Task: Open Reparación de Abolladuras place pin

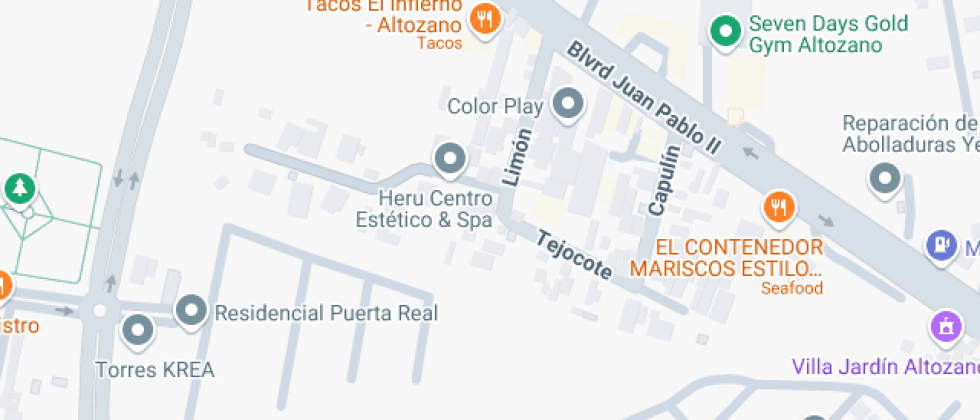Action: pyautogui.click(x=885, y=179)
